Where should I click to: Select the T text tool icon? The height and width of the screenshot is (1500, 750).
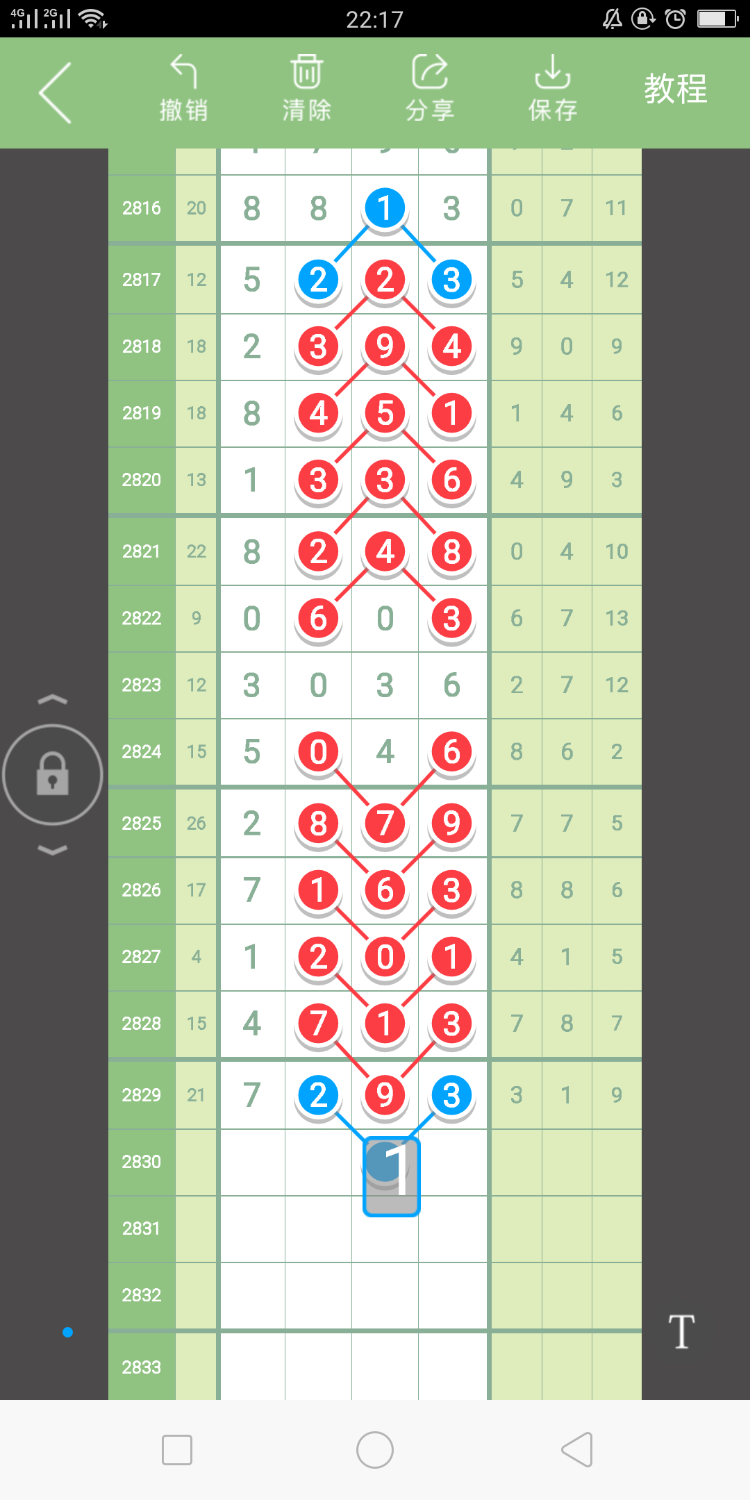point(682,1332)
